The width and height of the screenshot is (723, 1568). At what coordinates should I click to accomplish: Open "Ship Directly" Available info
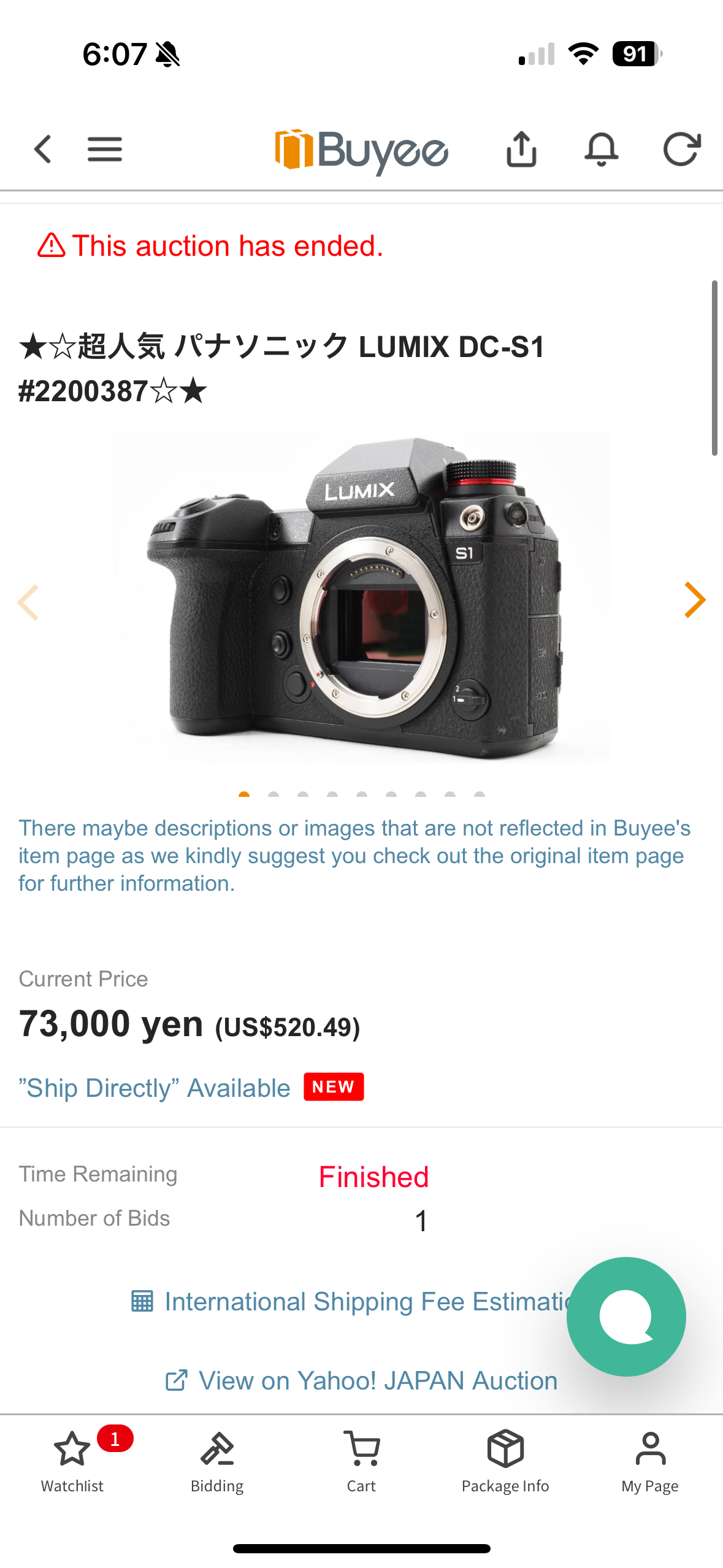[x=155, y=1088]
